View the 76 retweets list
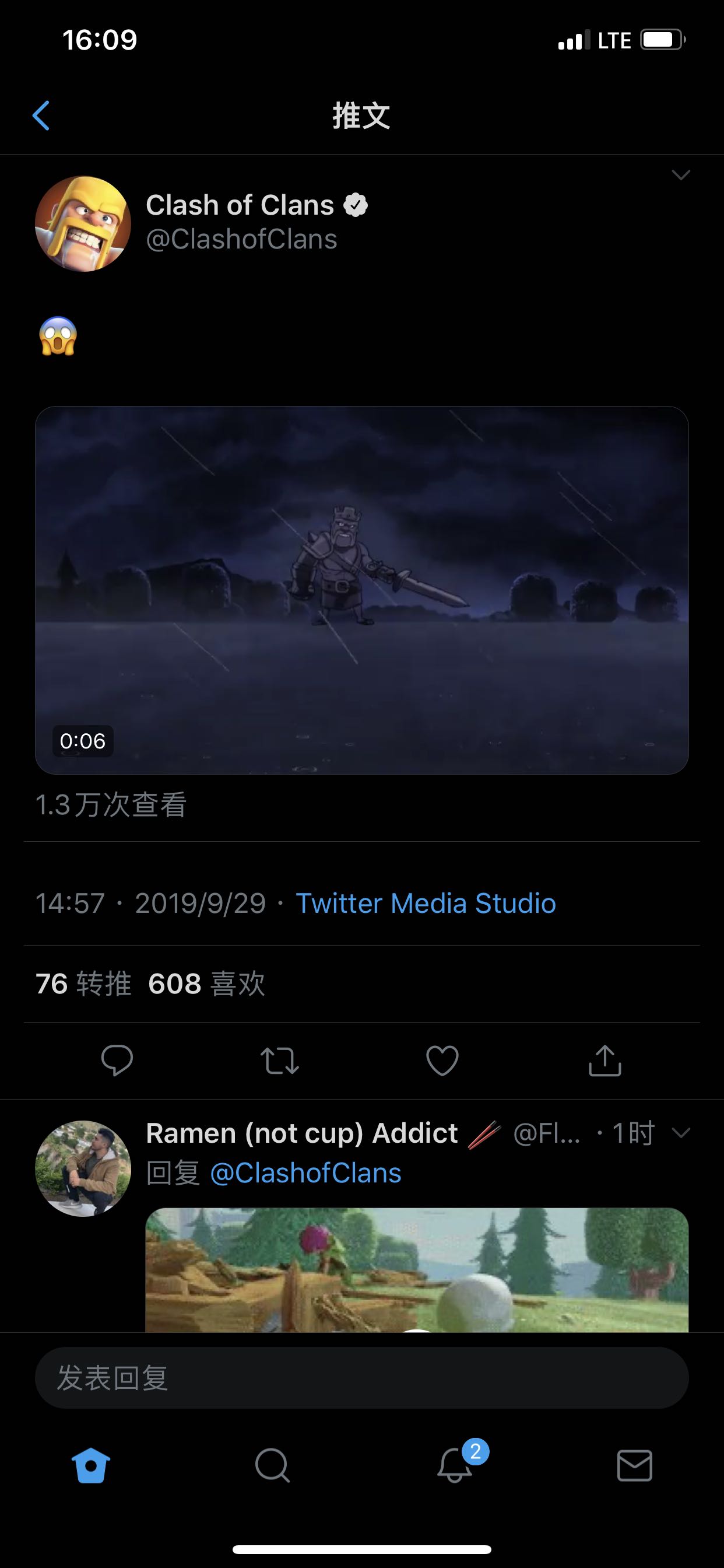724x1568 pixels. [83, 984]
